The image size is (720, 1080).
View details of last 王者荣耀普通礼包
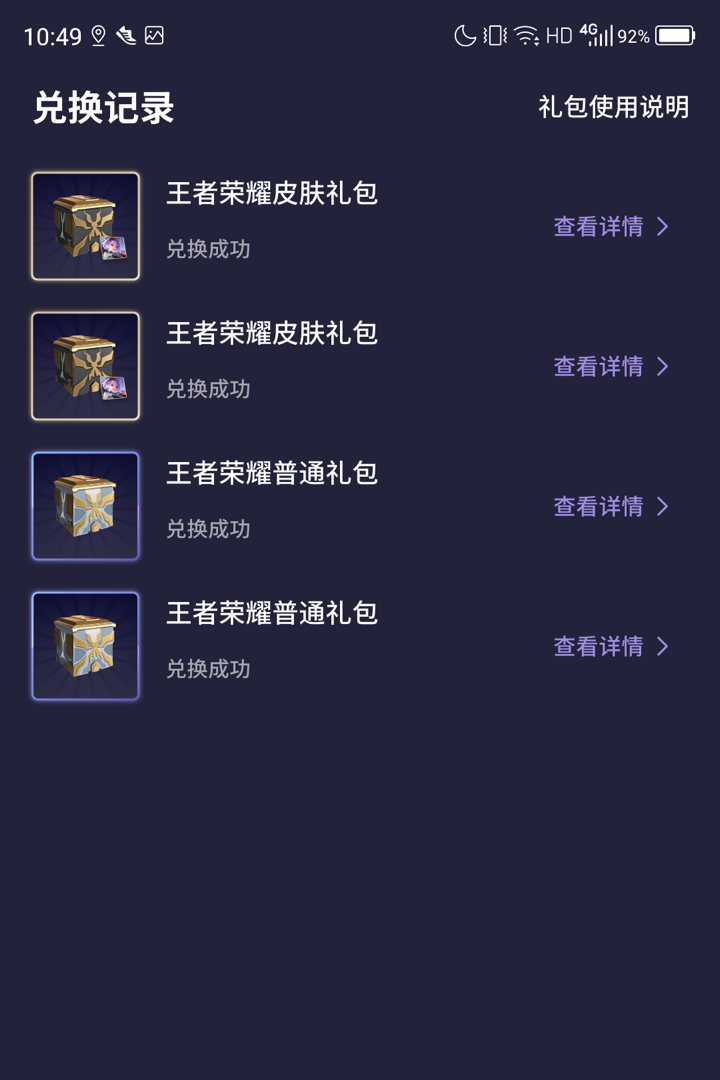pyautogui.click(x=610, y=647)
